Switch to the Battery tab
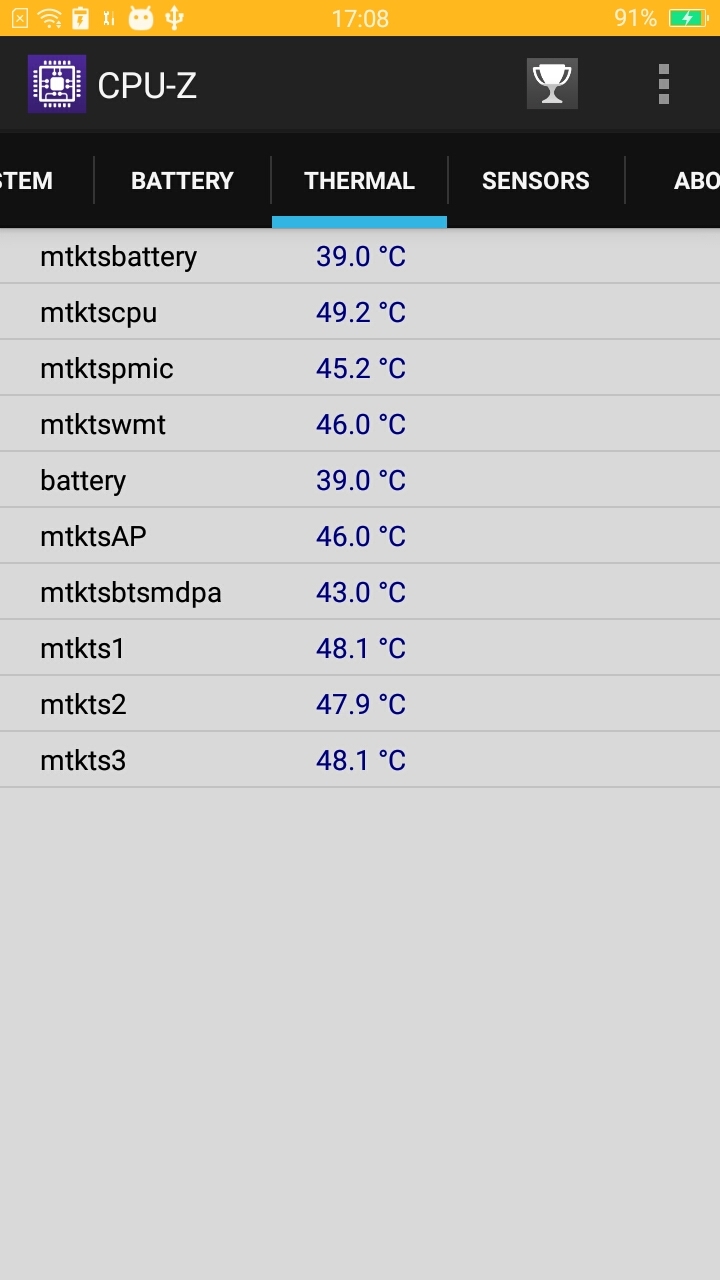720x1280 pixels. (x=182, y=181)
